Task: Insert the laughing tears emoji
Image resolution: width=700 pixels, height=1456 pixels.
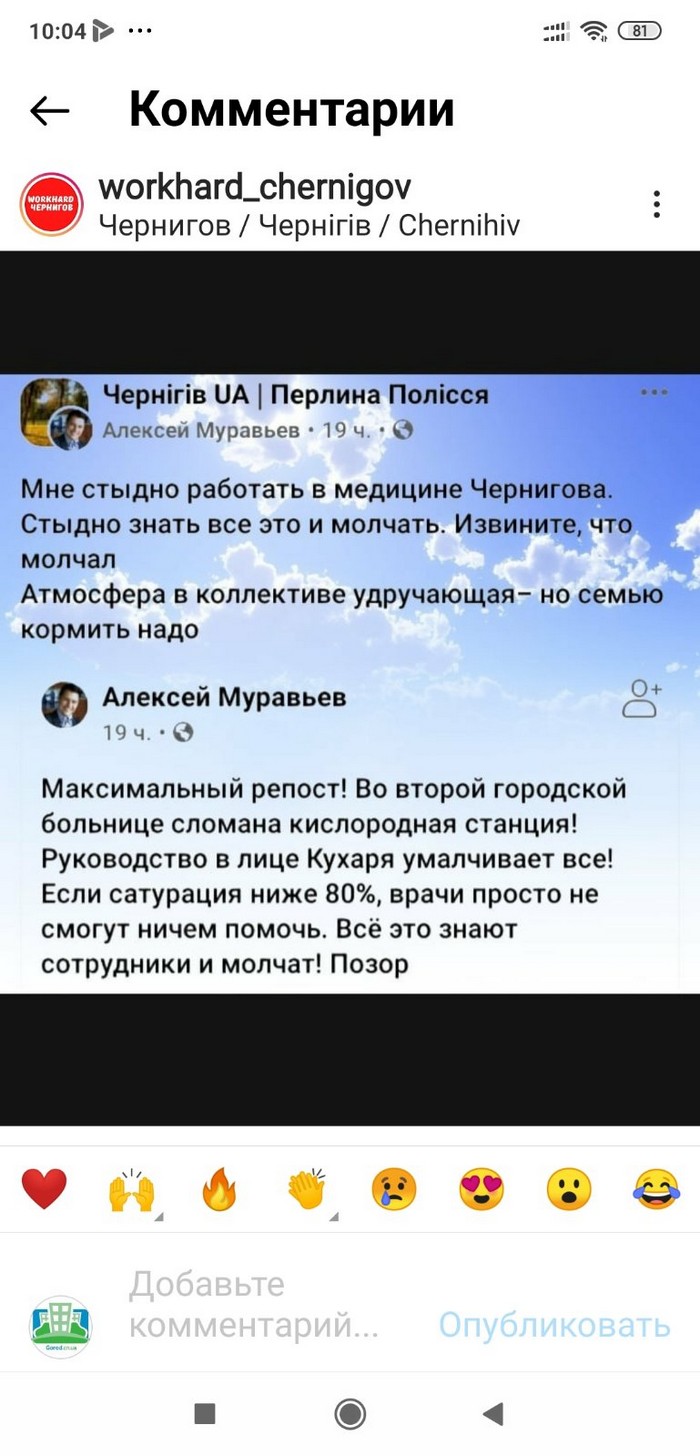Action: coord(657,1190)
